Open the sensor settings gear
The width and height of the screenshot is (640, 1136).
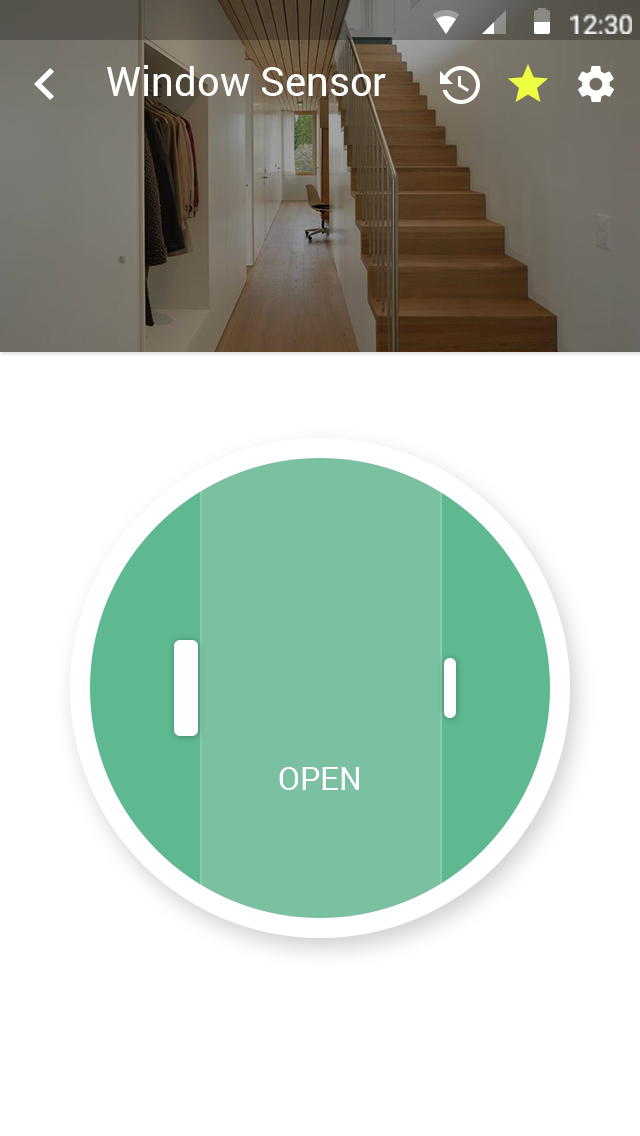pos(596,84)
